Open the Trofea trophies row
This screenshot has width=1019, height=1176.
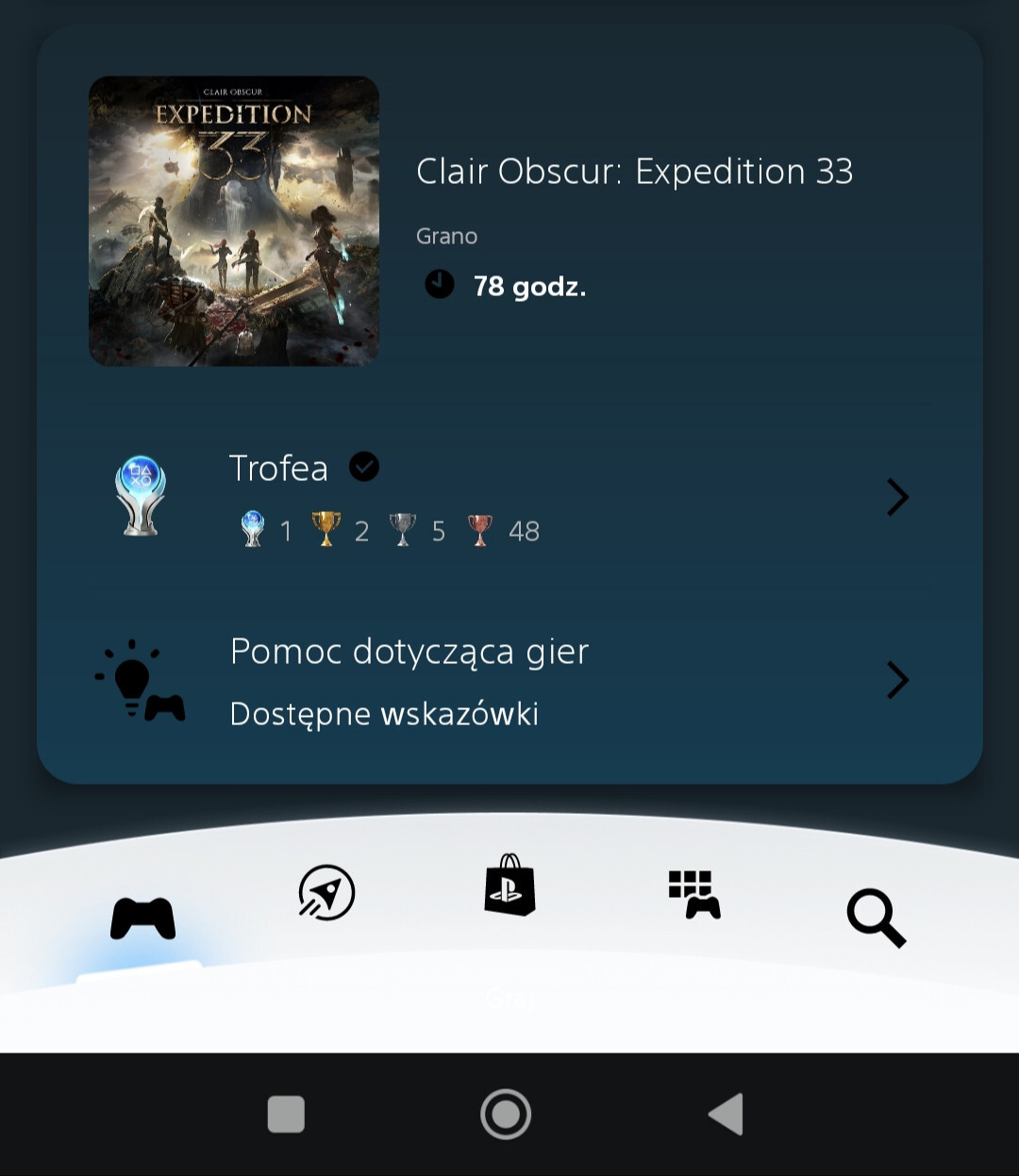pos(509,497)
